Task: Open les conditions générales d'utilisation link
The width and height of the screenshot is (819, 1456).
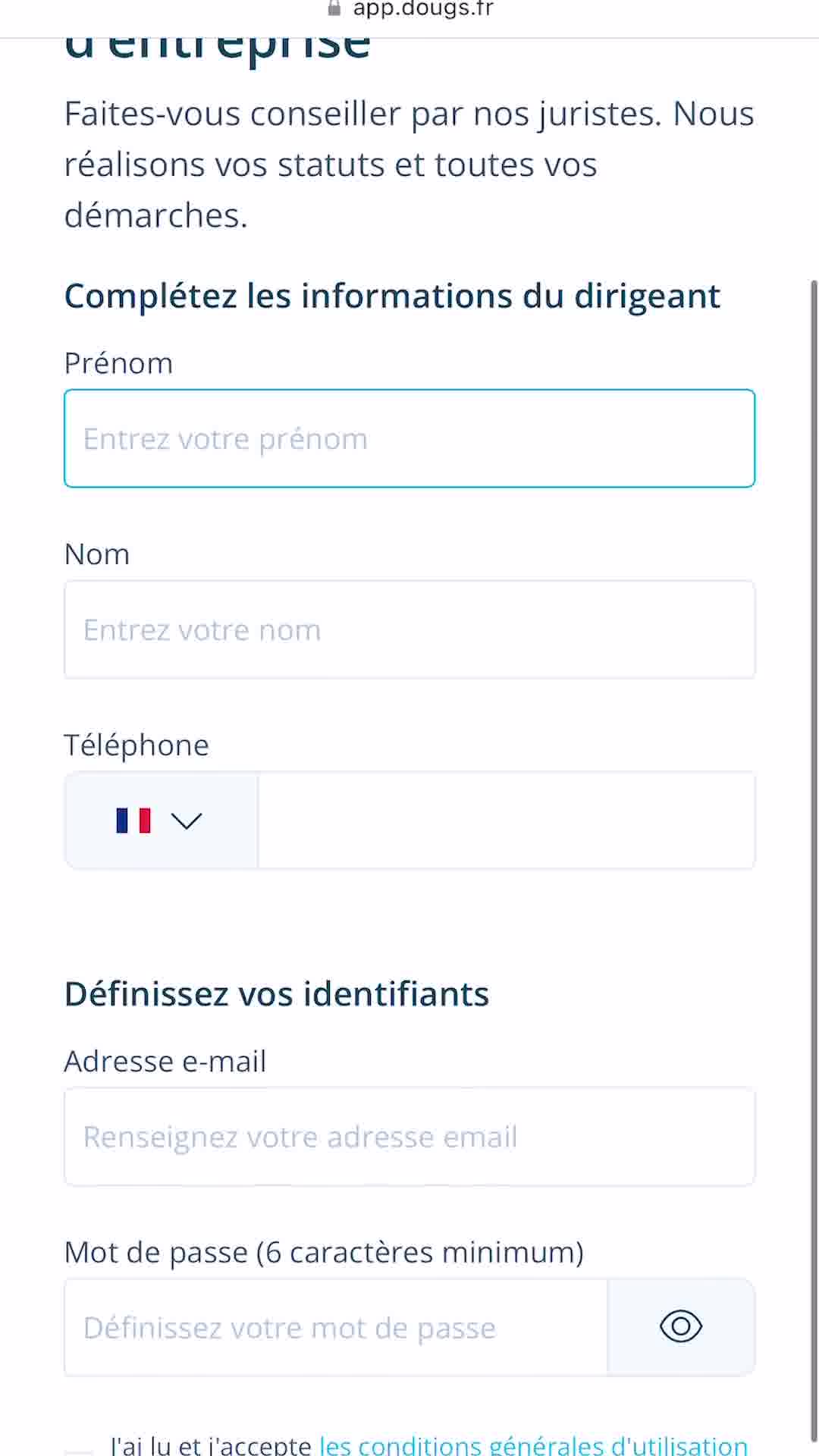Action: 534,1445
